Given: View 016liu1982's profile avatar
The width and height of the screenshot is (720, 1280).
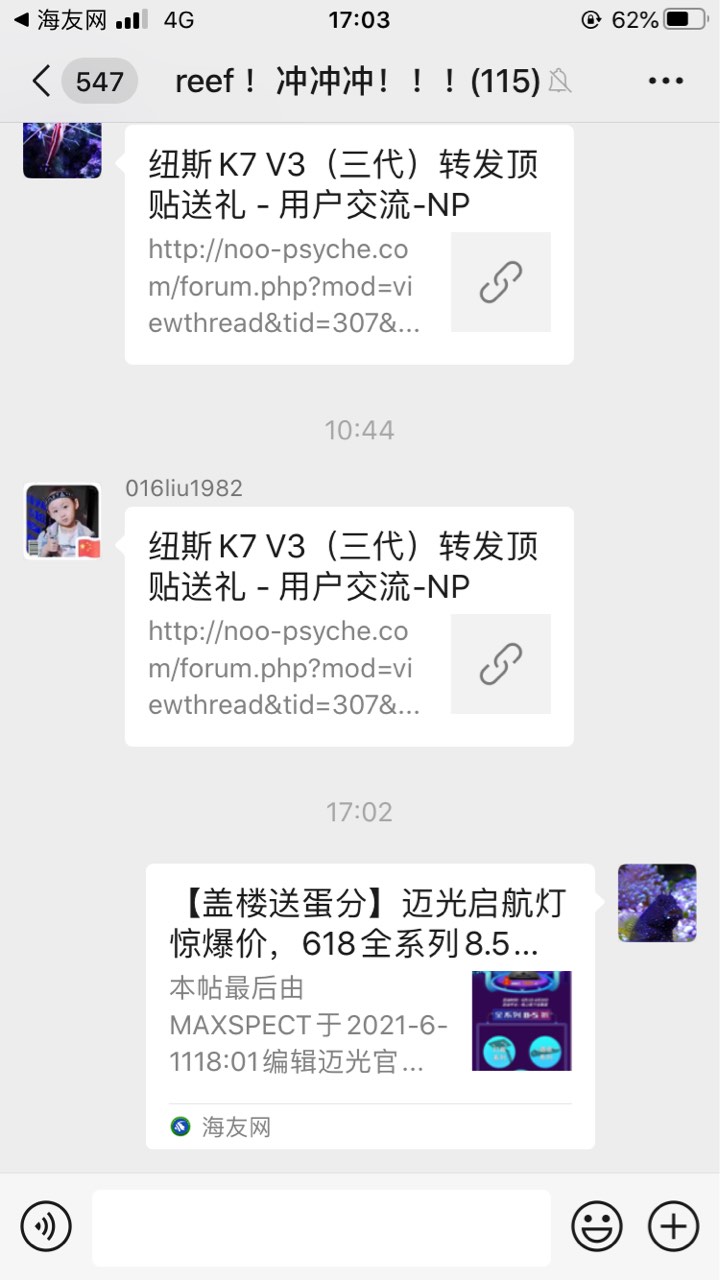Looking at the screenshot, I should (x=62, y=521).
